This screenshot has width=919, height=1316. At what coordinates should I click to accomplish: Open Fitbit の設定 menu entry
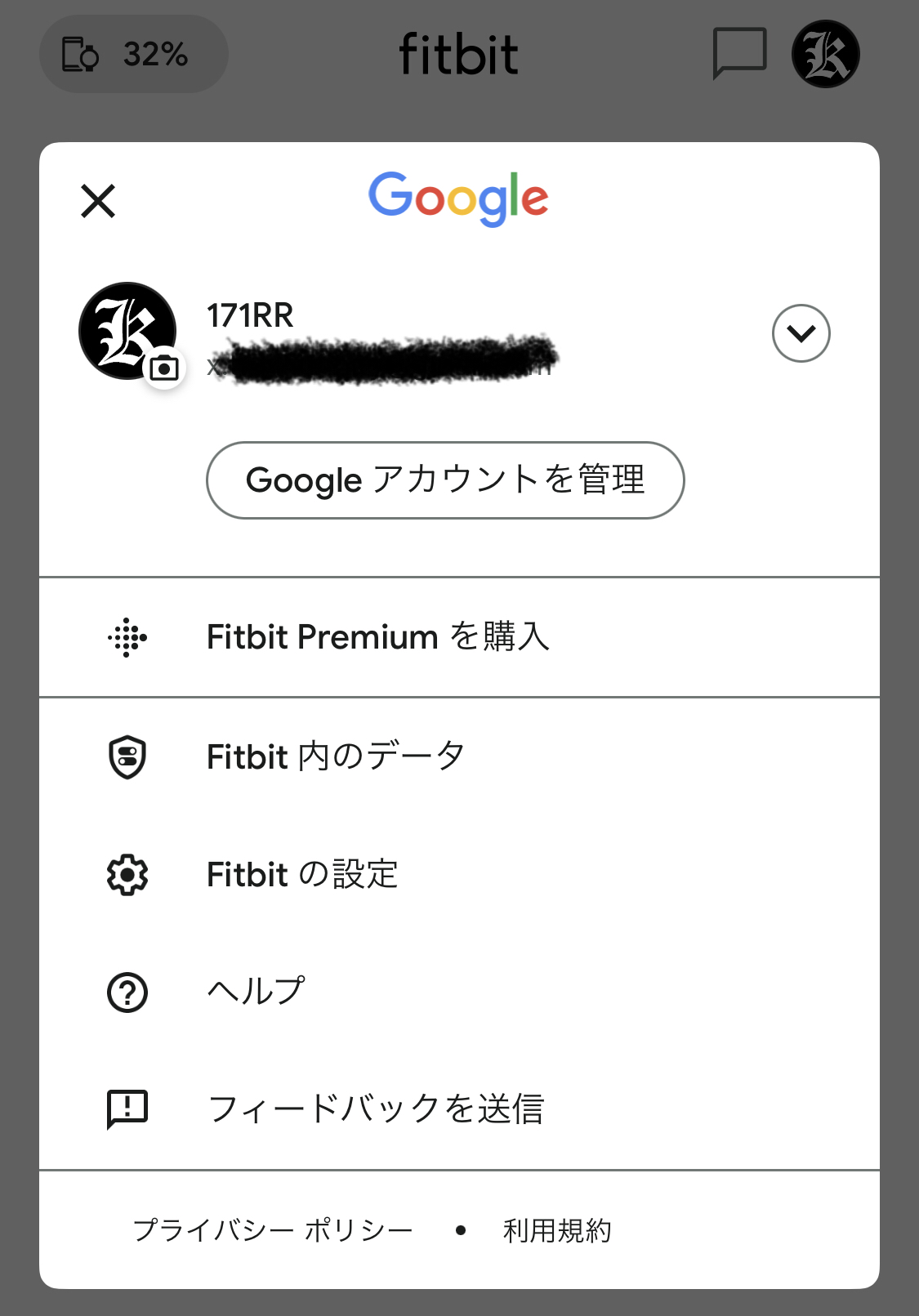(x=301, y=874)
